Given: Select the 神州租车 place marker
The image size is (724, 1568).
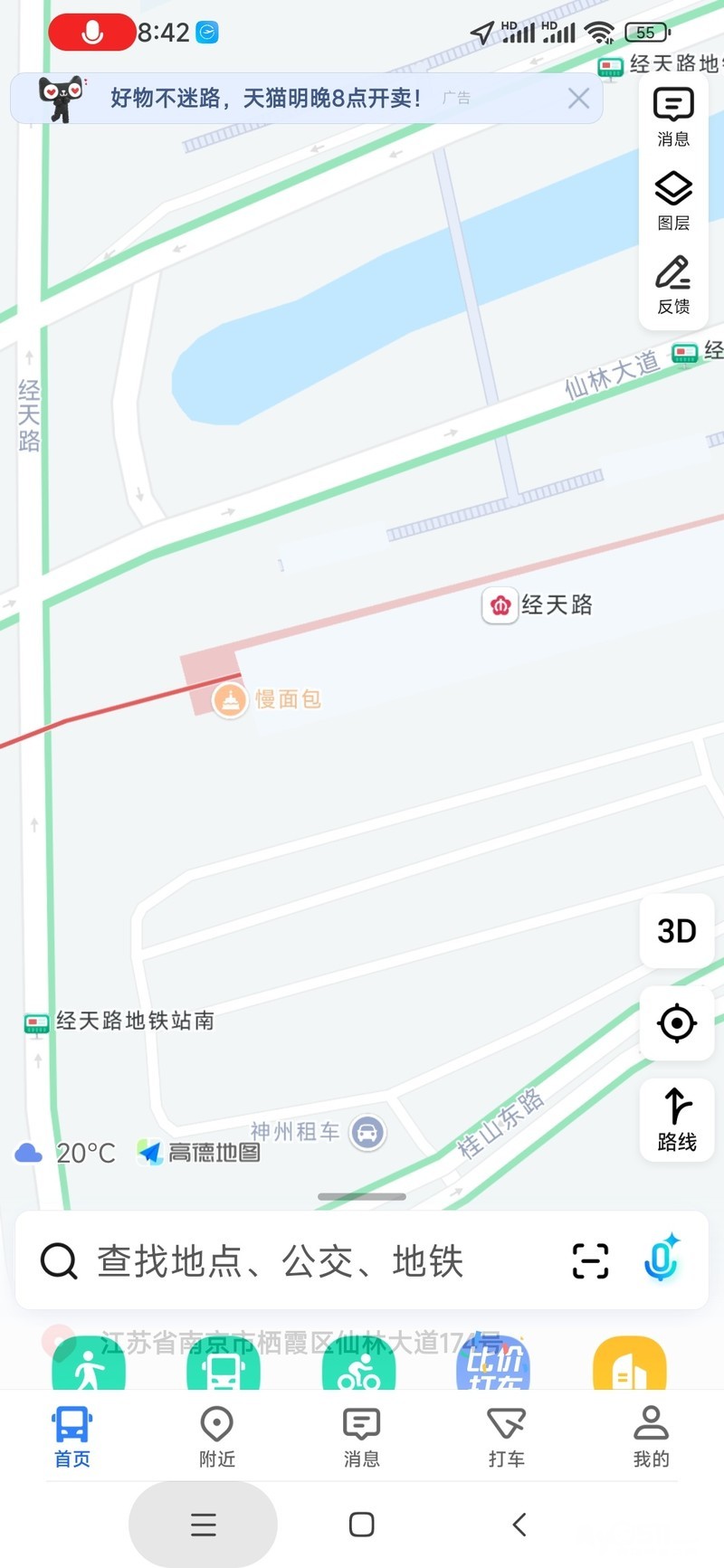Looking at the screenshot, I should (367, 1132).
